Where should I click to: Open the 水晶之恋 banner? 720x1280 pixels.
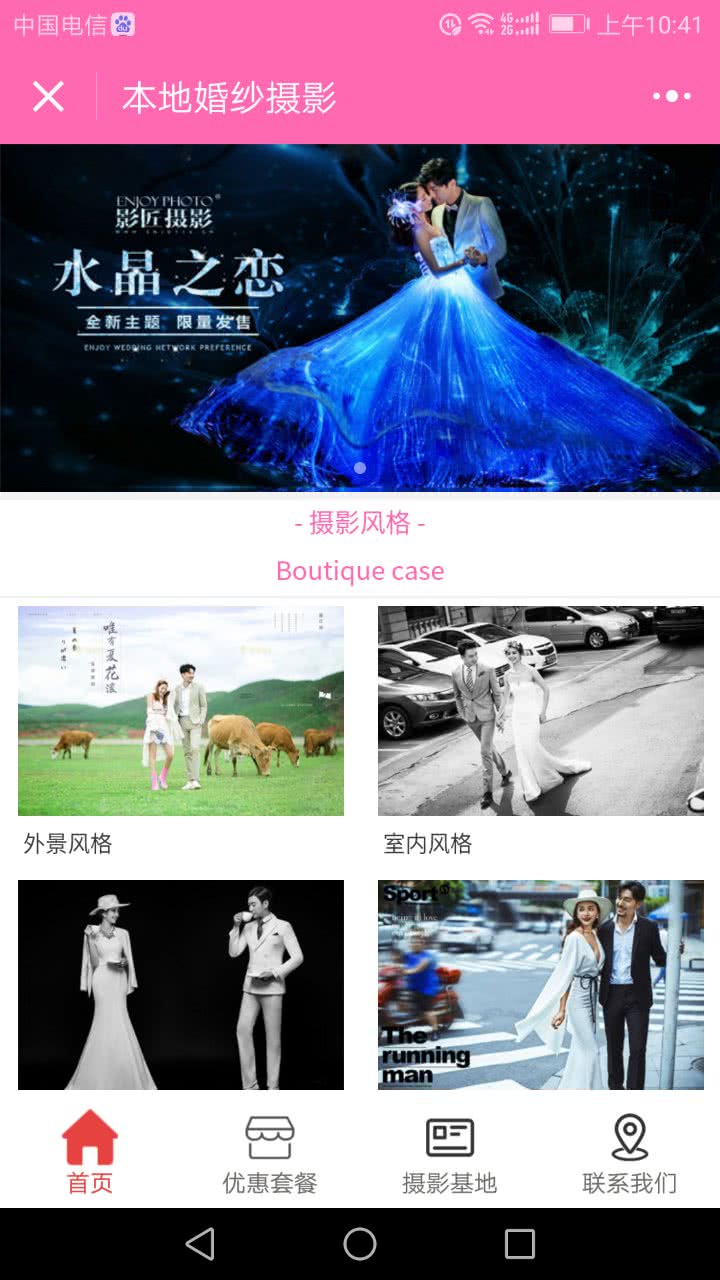tap(360, 318)
